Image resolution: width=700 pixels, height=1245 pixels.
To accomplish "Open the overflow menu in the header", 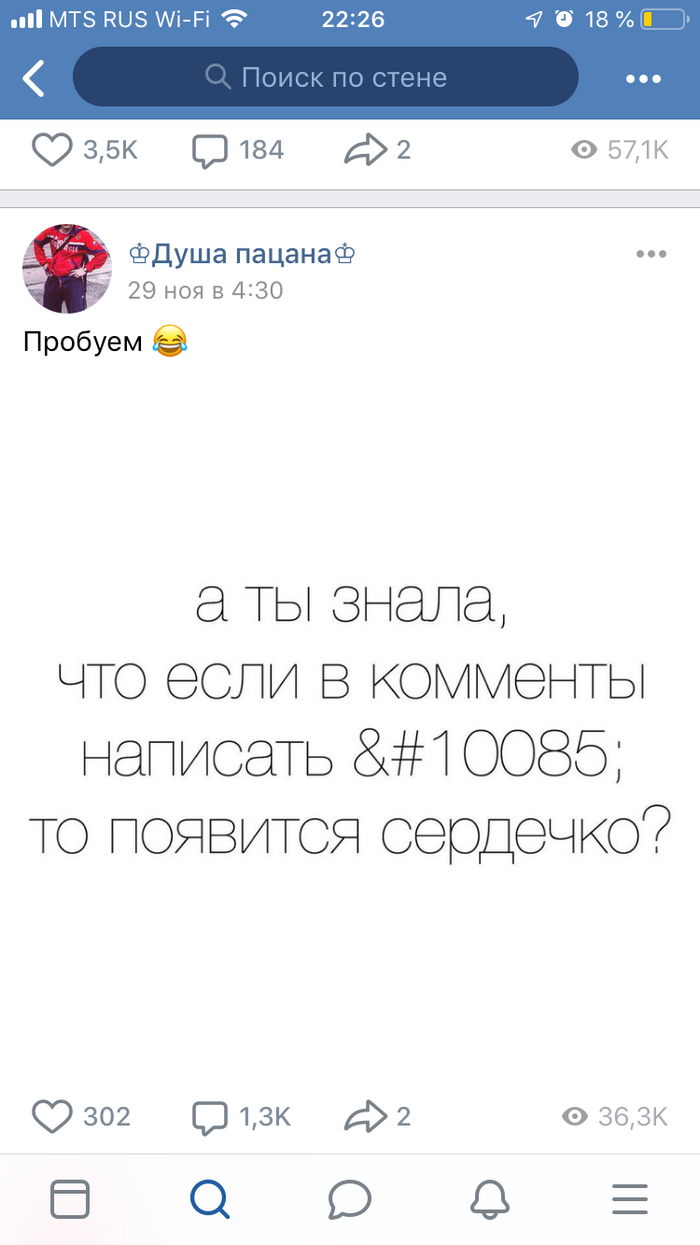I will (x=643, y=79).
